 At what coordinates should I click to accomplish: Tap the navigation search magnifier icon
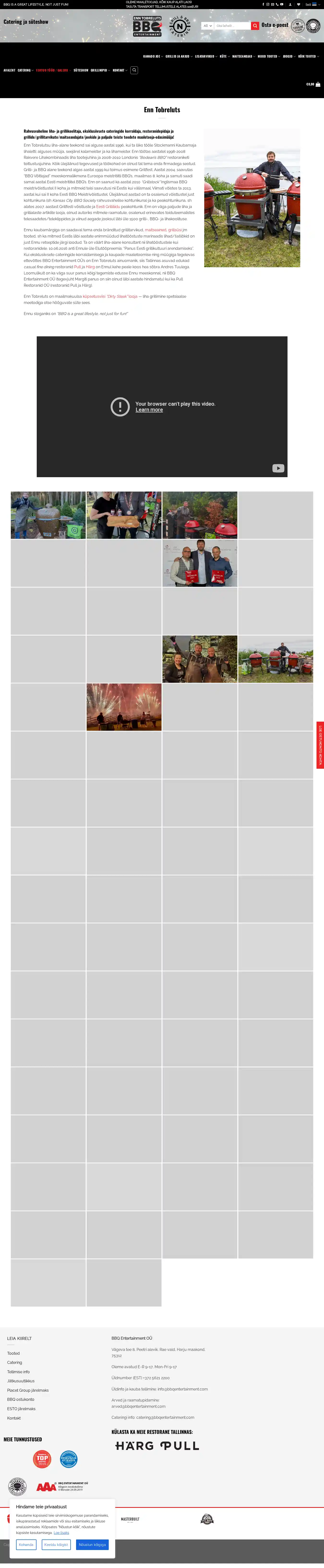134,70
